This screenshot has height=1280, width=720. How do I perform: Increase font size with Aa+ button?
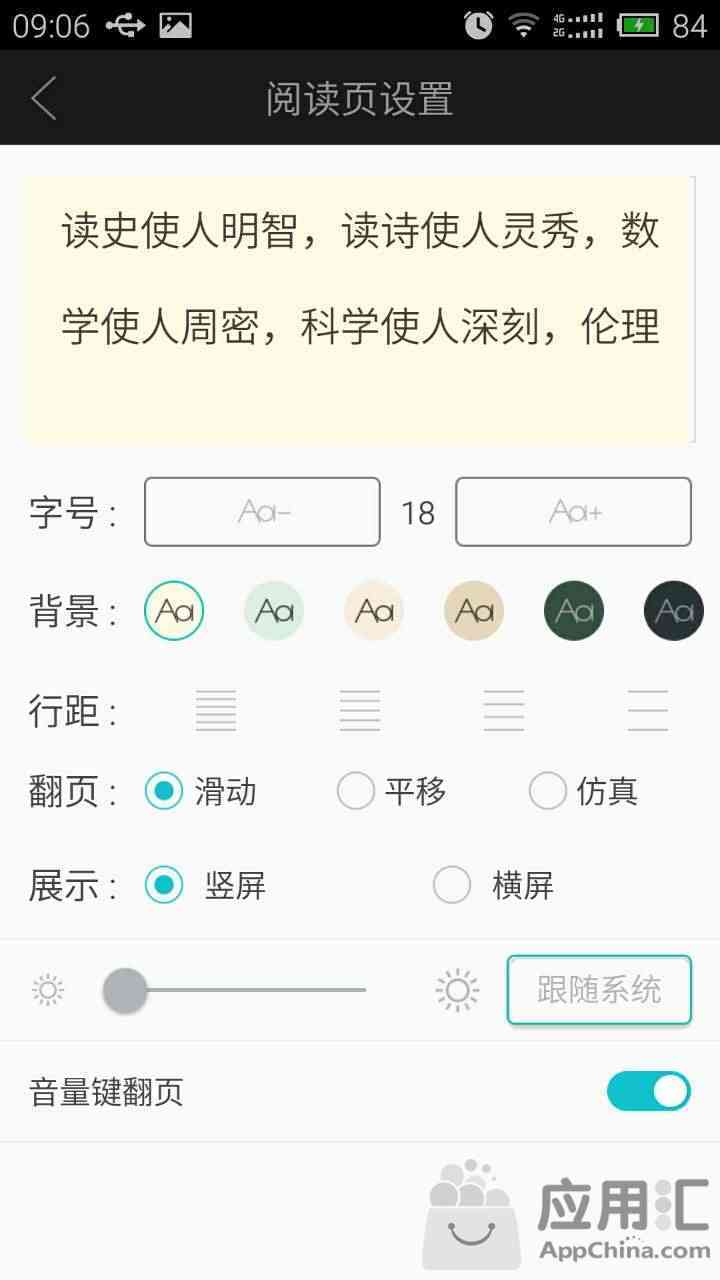[574, 512]
